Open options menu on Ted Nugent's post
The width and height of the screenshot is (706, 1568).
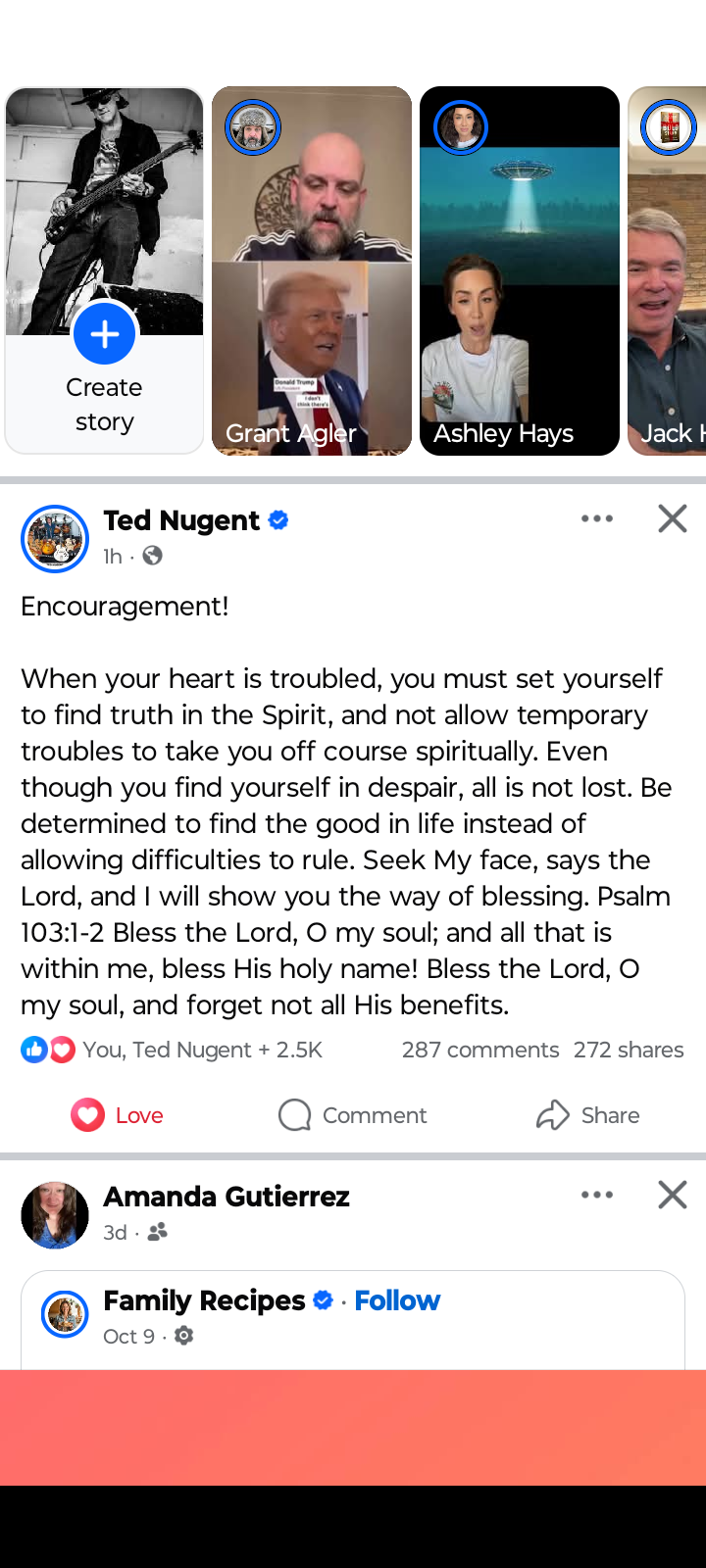pyautogui.click(x=597, y=518)
